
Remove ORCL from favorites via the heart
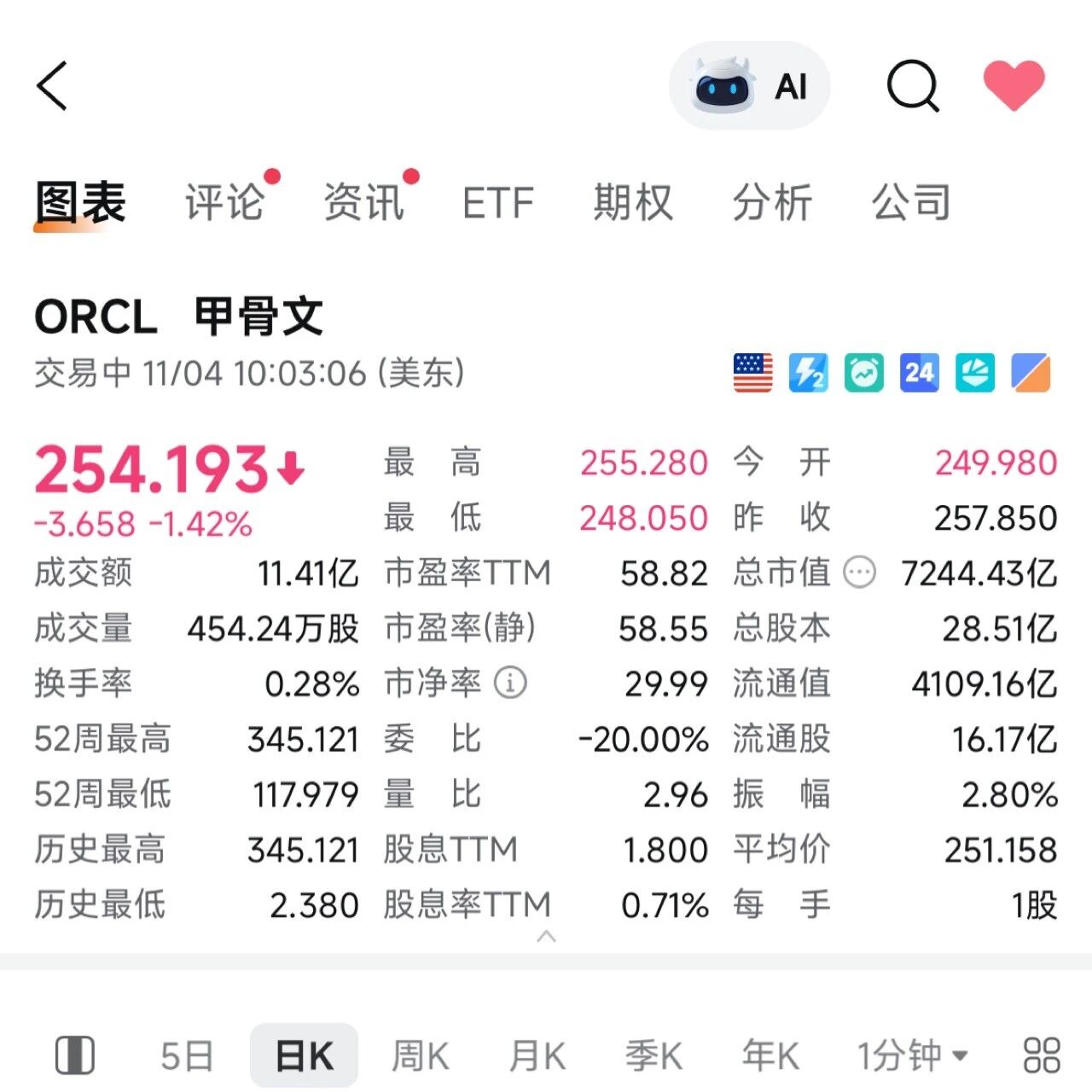1014,85
